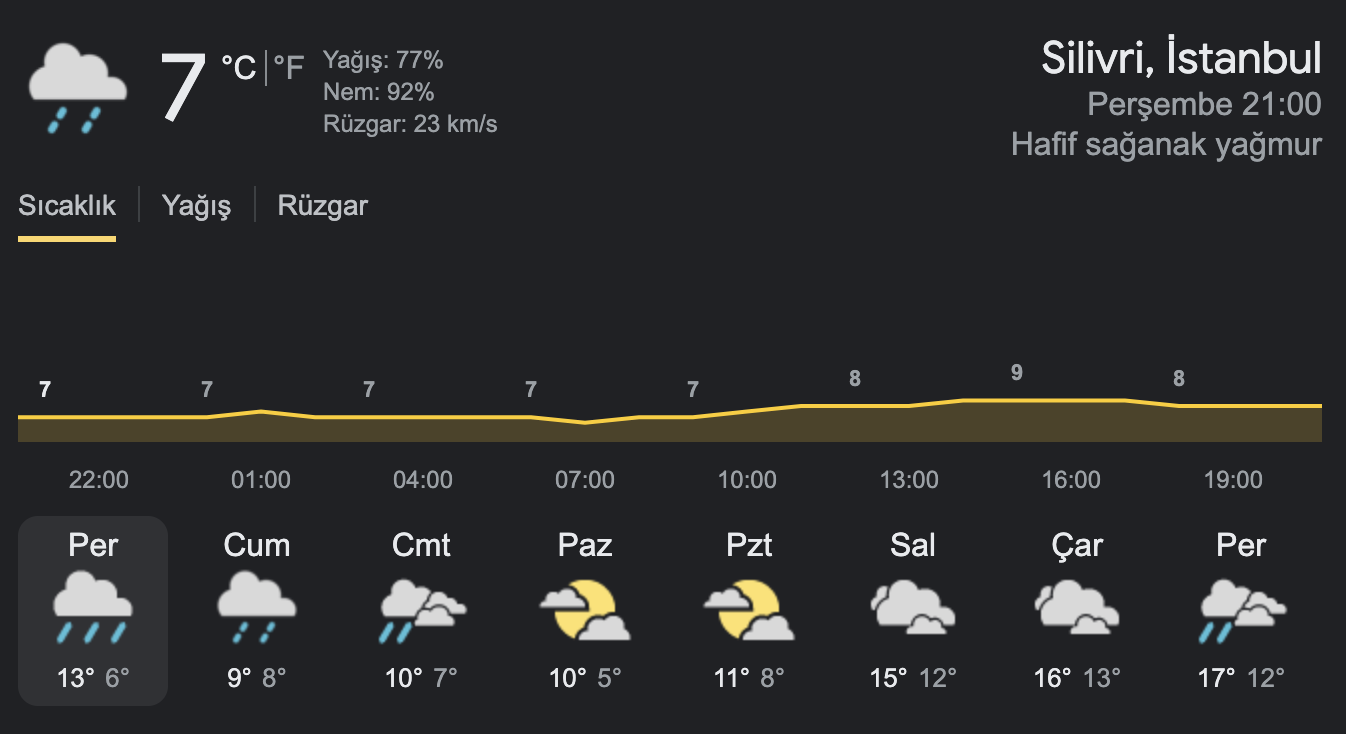This screenshot has width=1346, height=734.
Task: Select the Per day showing 13° and 6°
Action: (x=93, y=611)
